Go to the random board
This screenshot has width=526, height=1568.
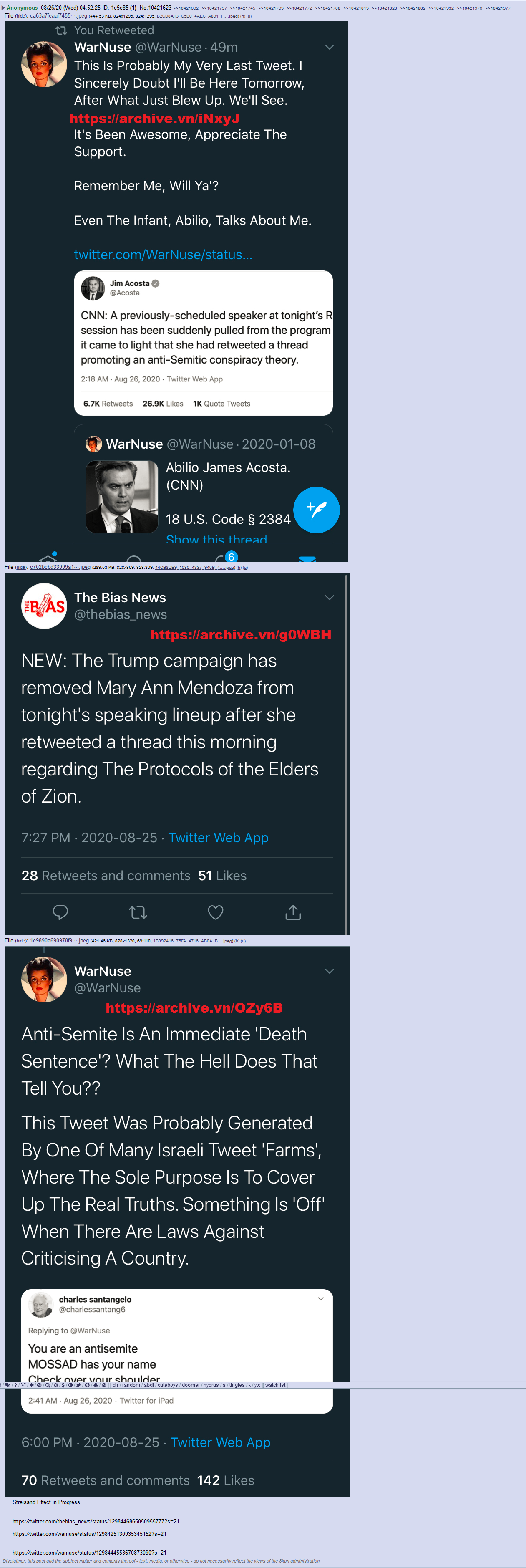point(131,1385)
